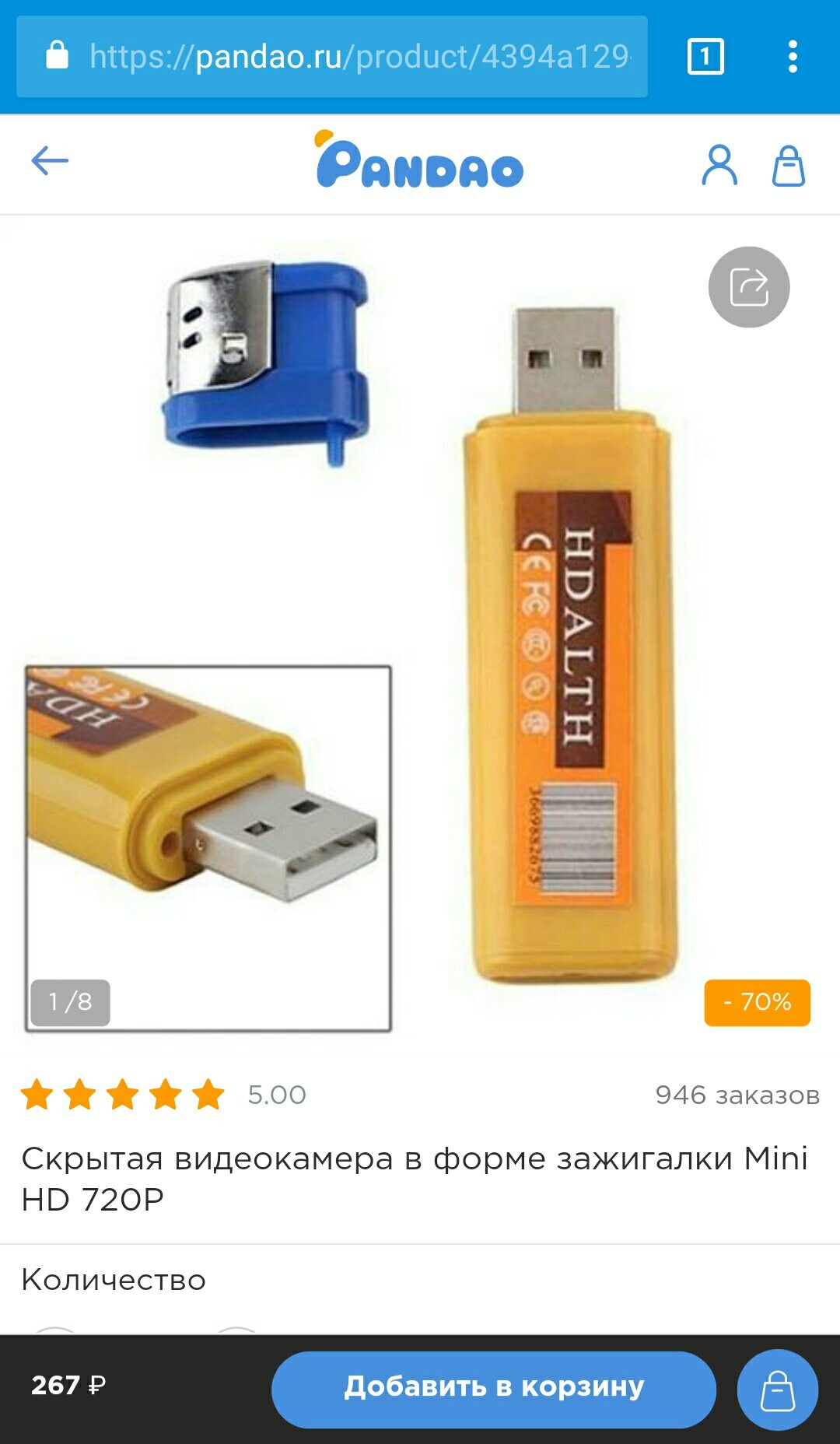The width and height of the screenshot is (840, 1444).
Task: Share this lighter camera product
Action: click(x=749, y=287)
